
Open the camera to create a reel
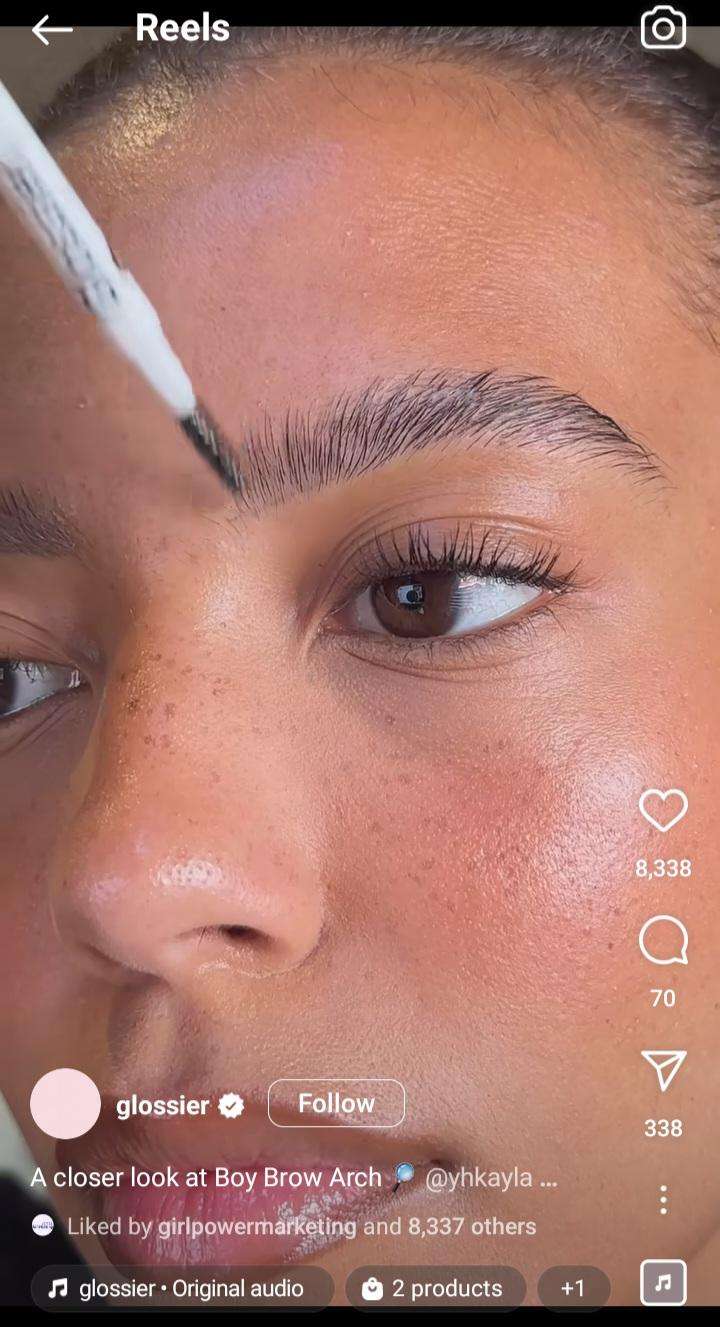click(663, 28)
